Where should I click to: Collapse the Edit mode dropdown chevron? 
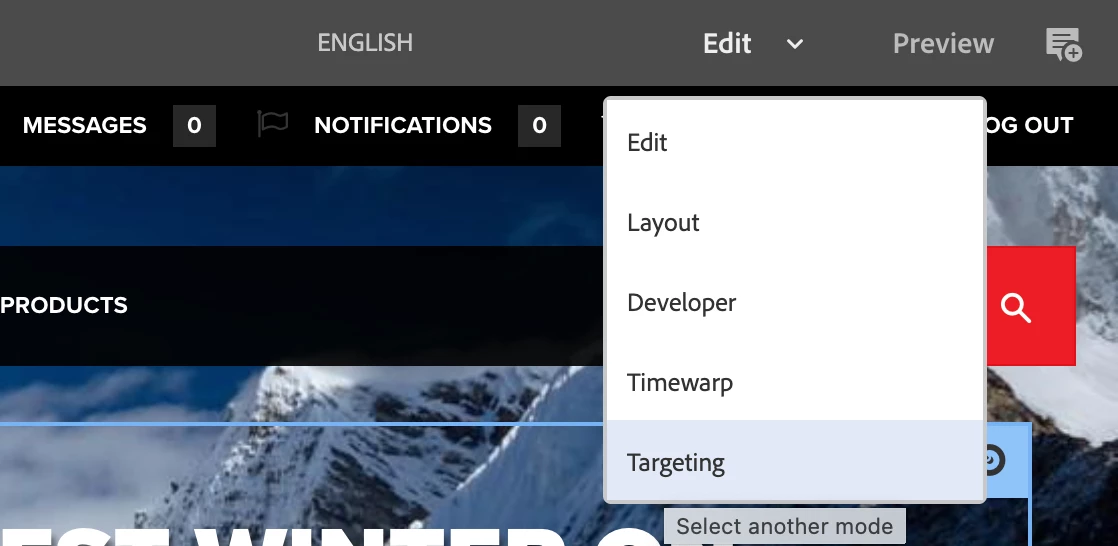click(x=795, y=44)
